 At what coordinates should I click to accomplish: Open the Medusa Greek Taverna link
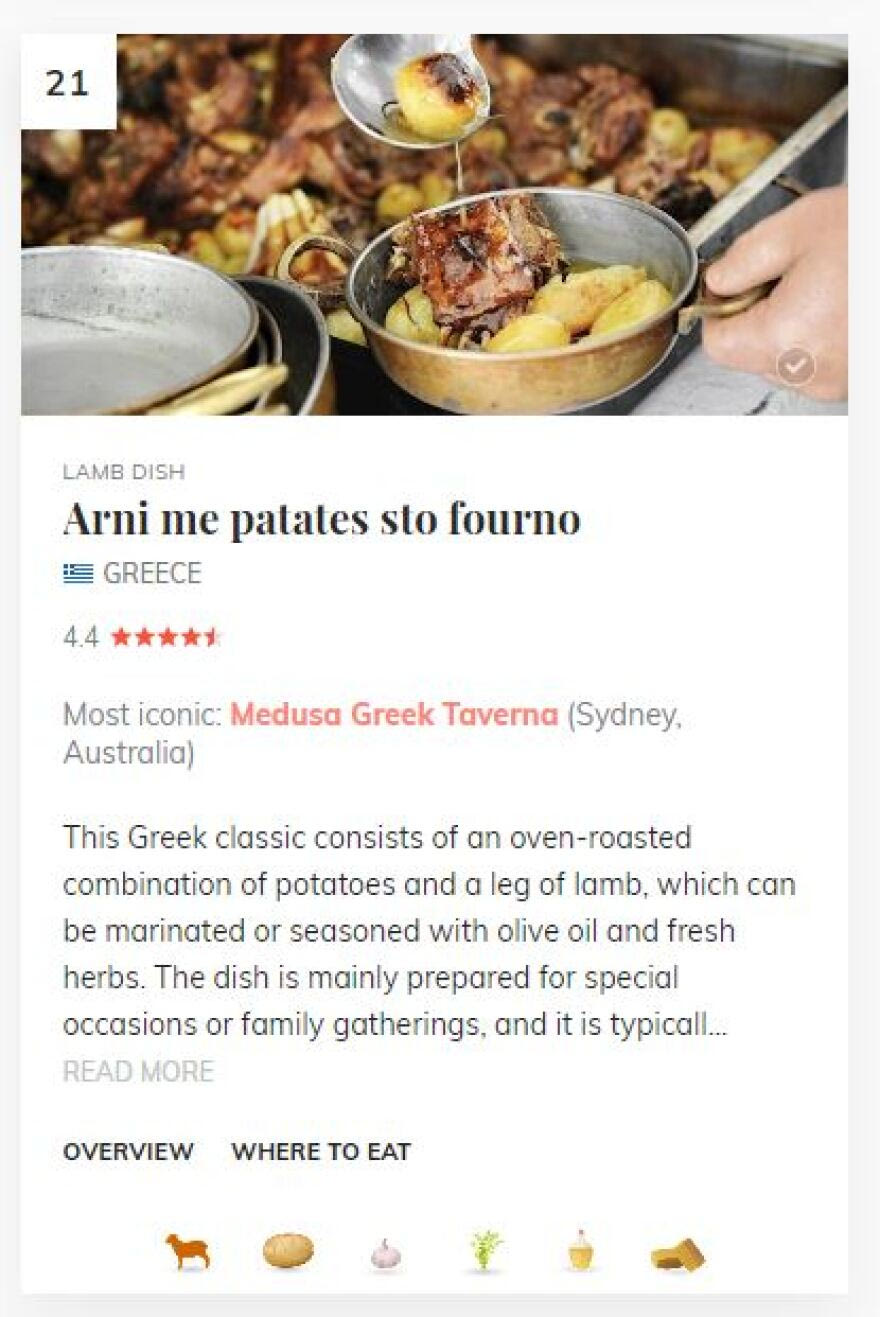click(394, 714)
